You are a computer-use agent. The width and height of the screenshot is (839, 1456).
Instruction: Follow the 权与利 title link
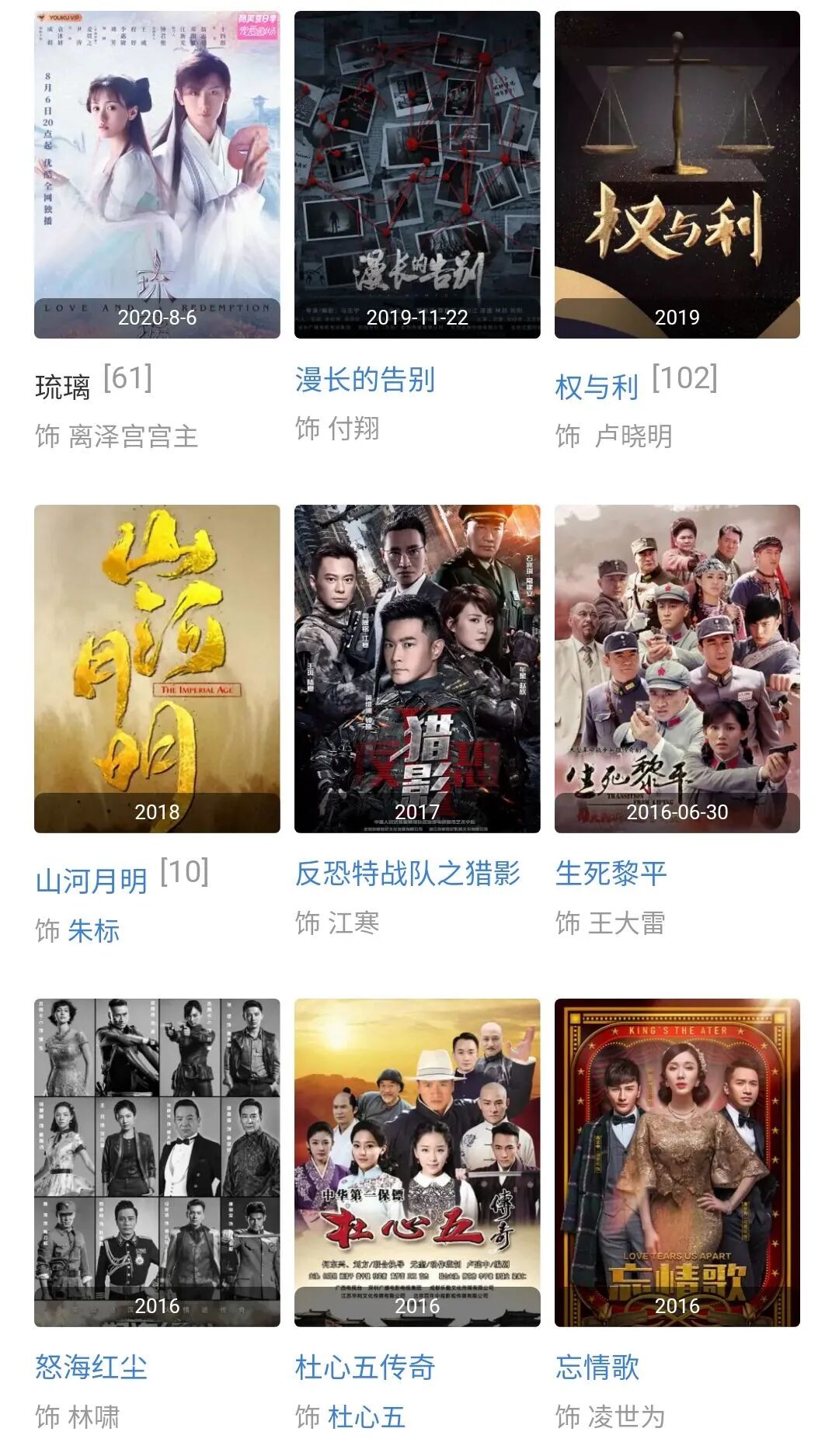click(597, 387)
